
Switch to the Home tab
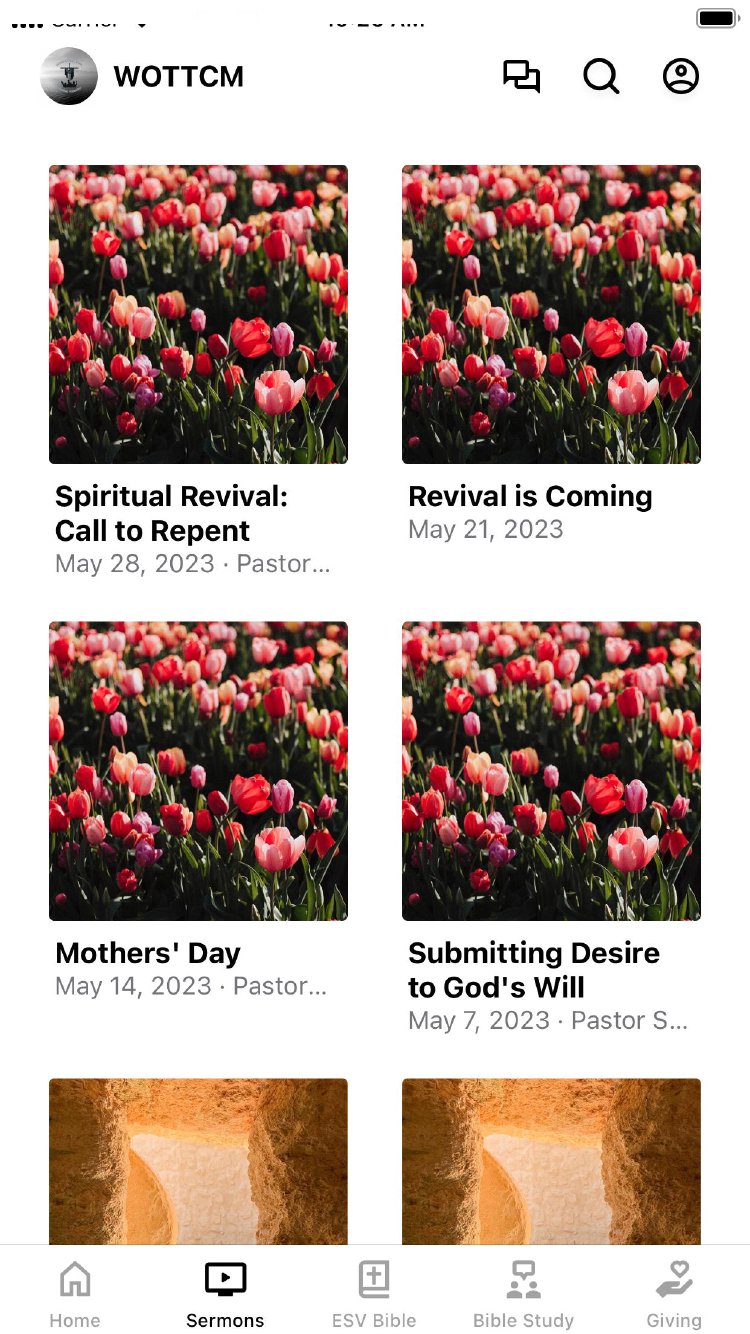pyautogui.click(x=75, y=1294)
